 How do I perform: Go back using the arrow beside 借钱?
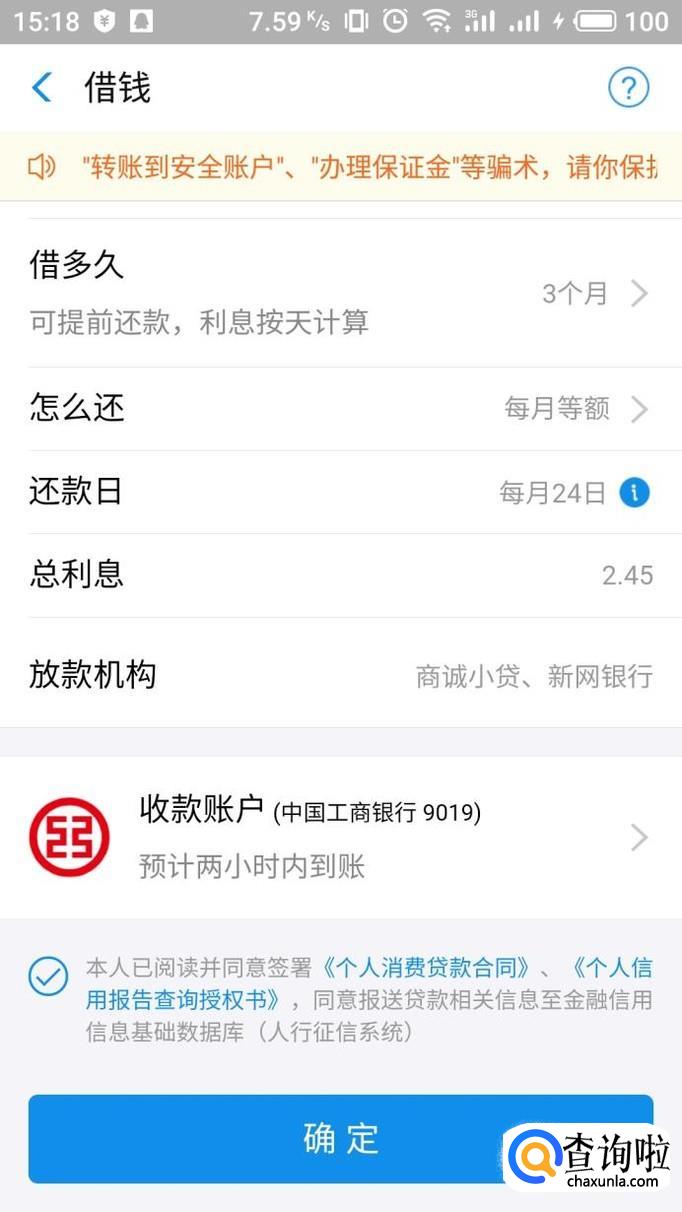tap(42, 88)
